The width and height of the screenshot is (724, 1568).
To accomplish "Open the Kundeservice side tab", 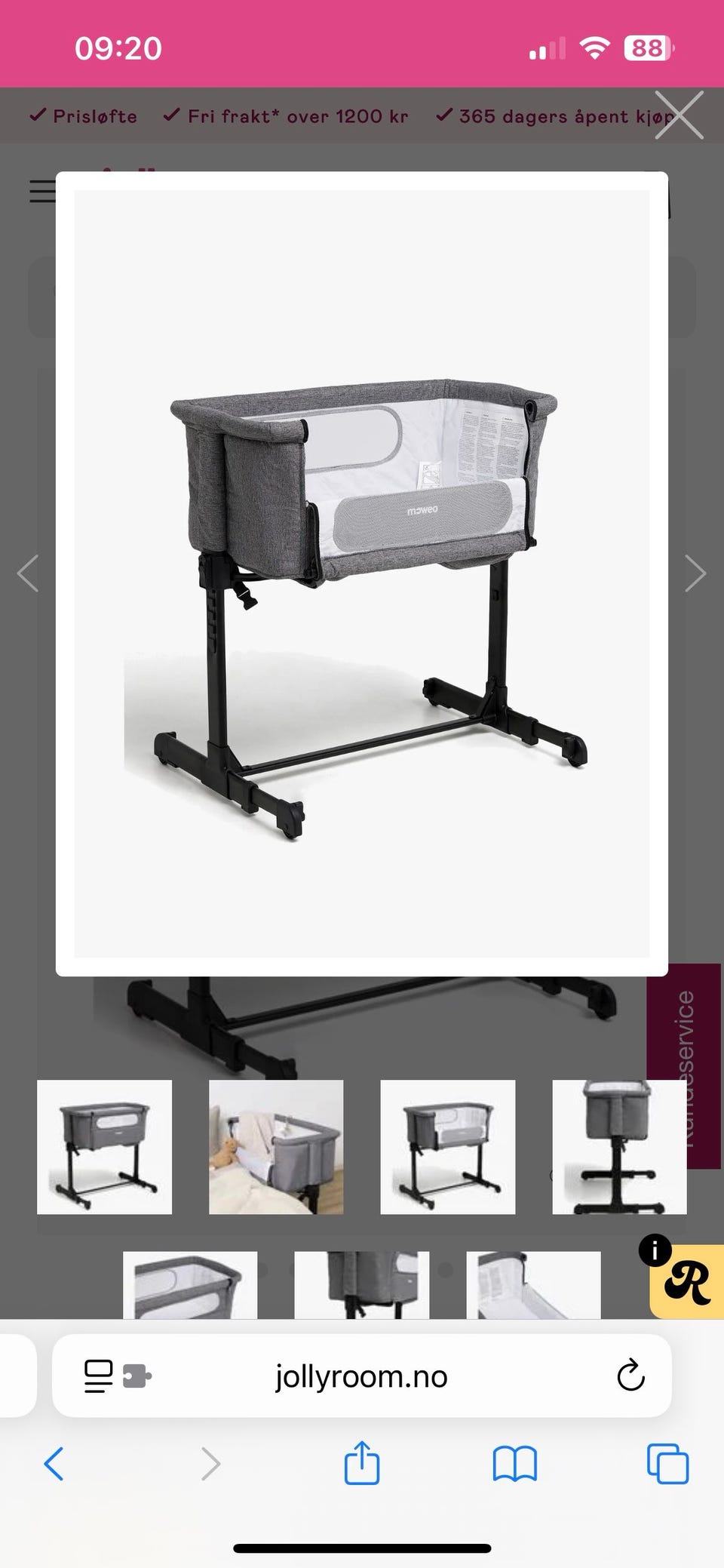I will click(683, 1065).
